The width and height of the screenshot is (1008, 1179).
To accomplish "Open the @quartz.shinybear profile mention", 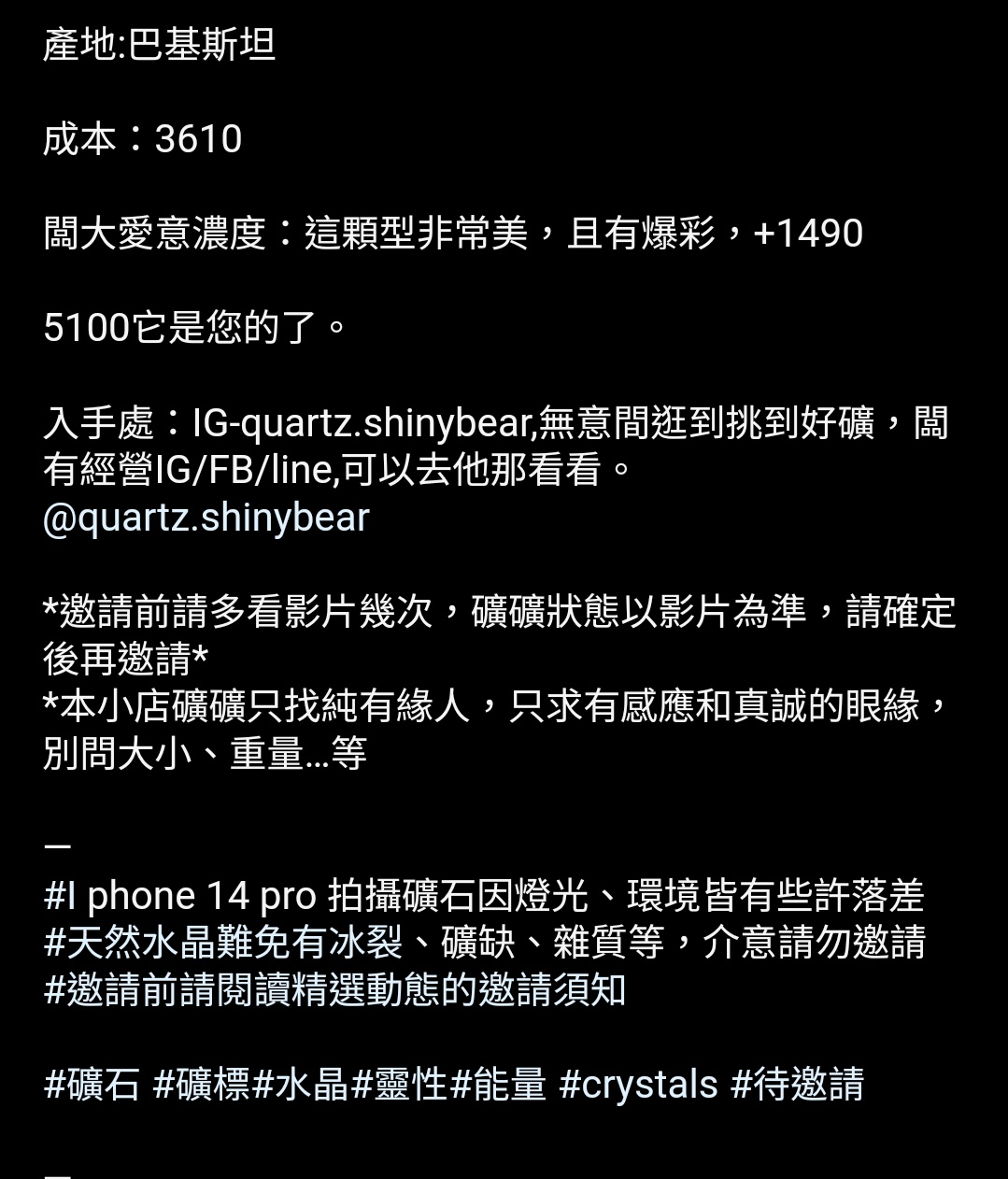I will point(206,518).
